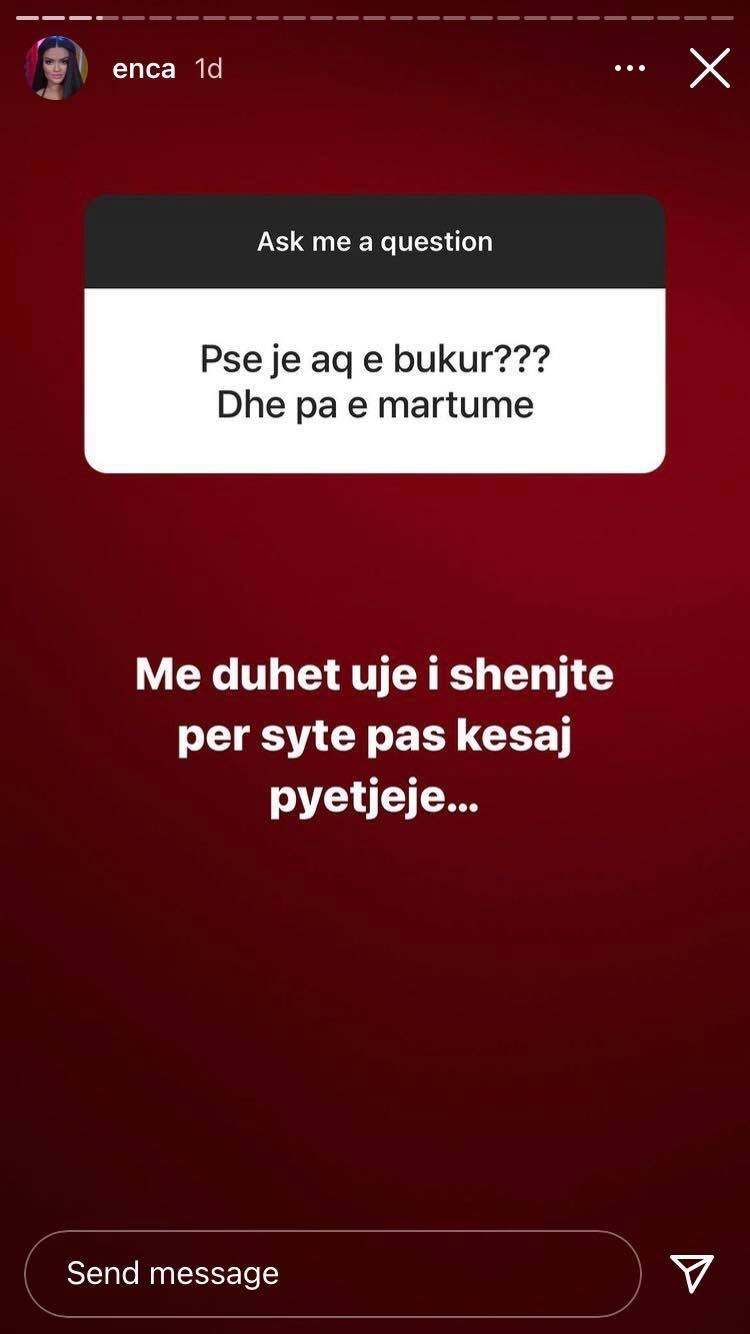The width and height of the screenshot is (750, 1334).
Task: Tap the Send message field
Action: tap(332, 1273)
